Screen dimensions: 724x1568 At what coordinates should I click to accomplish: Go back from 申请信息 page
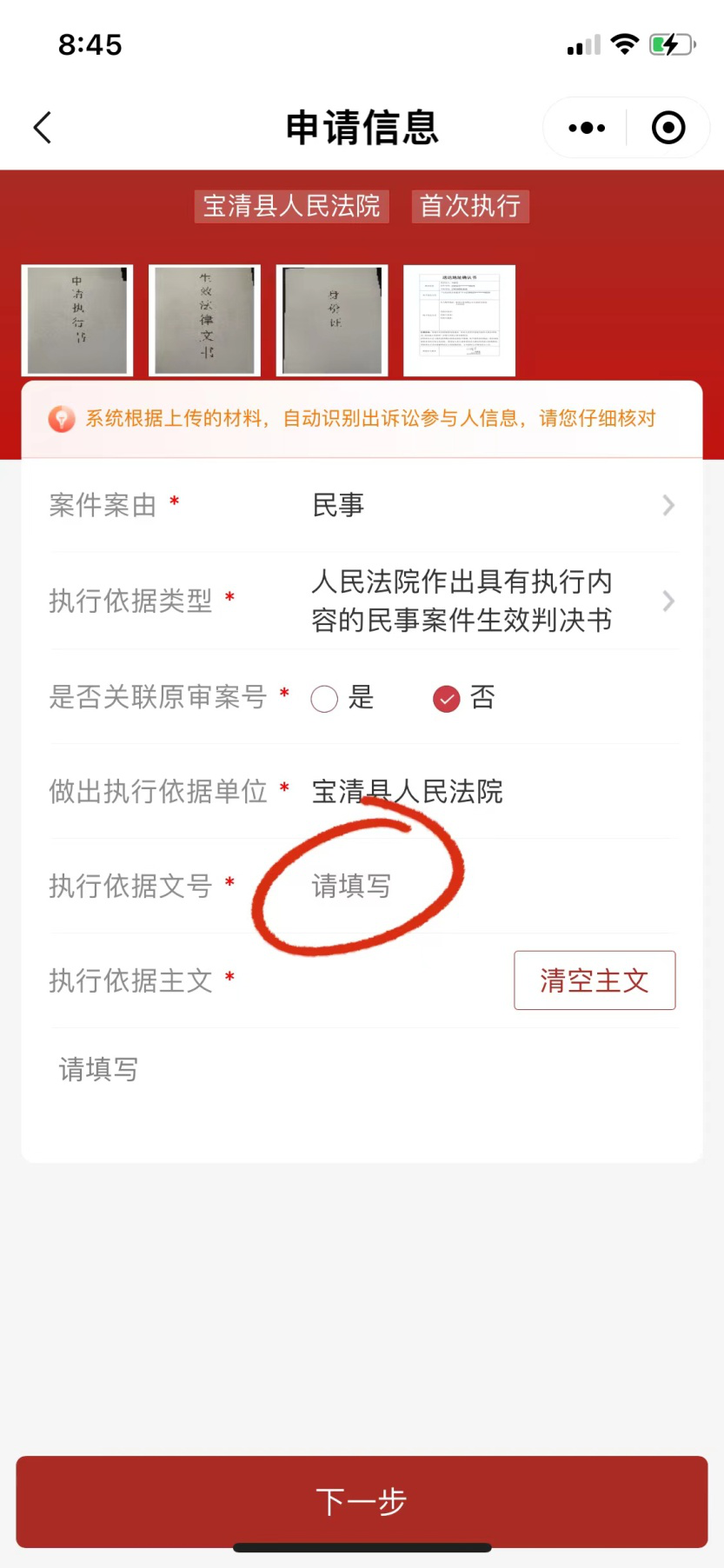pos(43,128)
